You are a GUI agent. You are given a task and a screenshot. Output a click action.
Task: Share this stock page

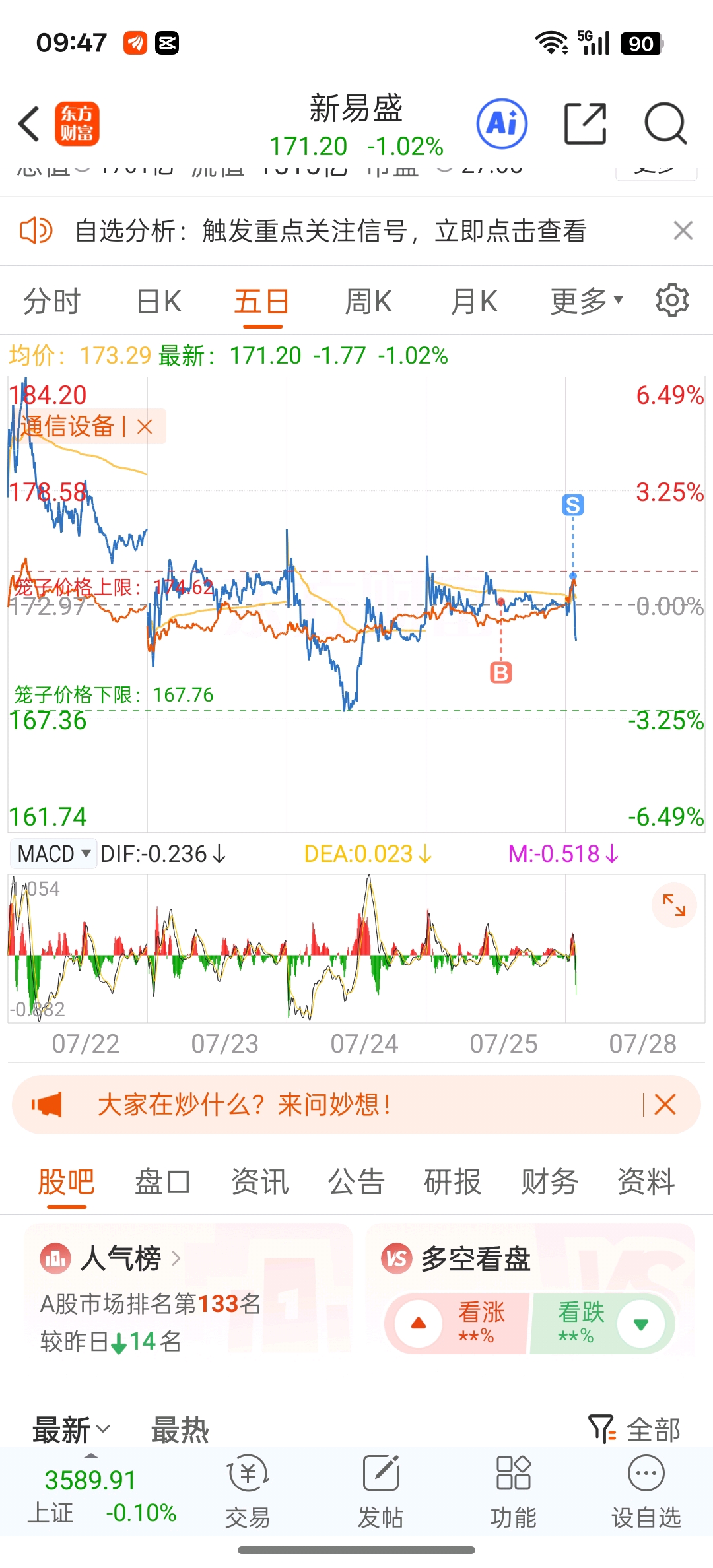pos(585,123)
